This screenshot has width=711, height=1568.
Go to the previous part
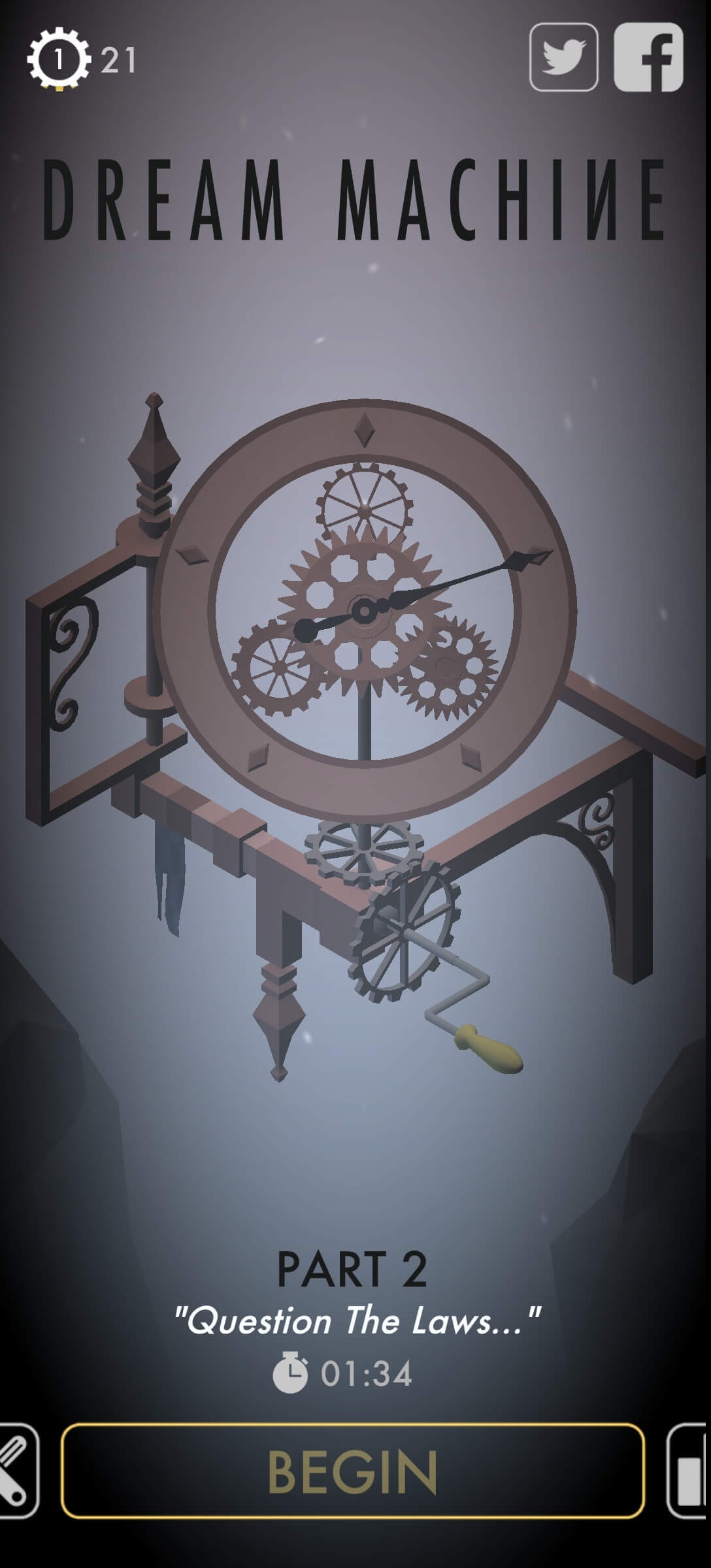[x=18, y=1471]
